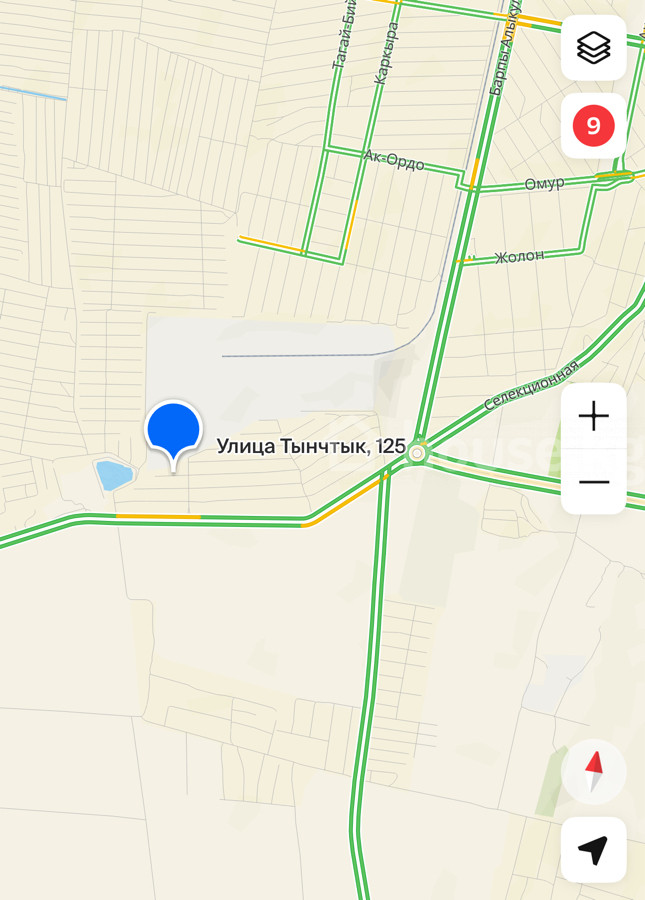Open the map layers menu
The width and height of the screenshot is (645, 900).
593,48
